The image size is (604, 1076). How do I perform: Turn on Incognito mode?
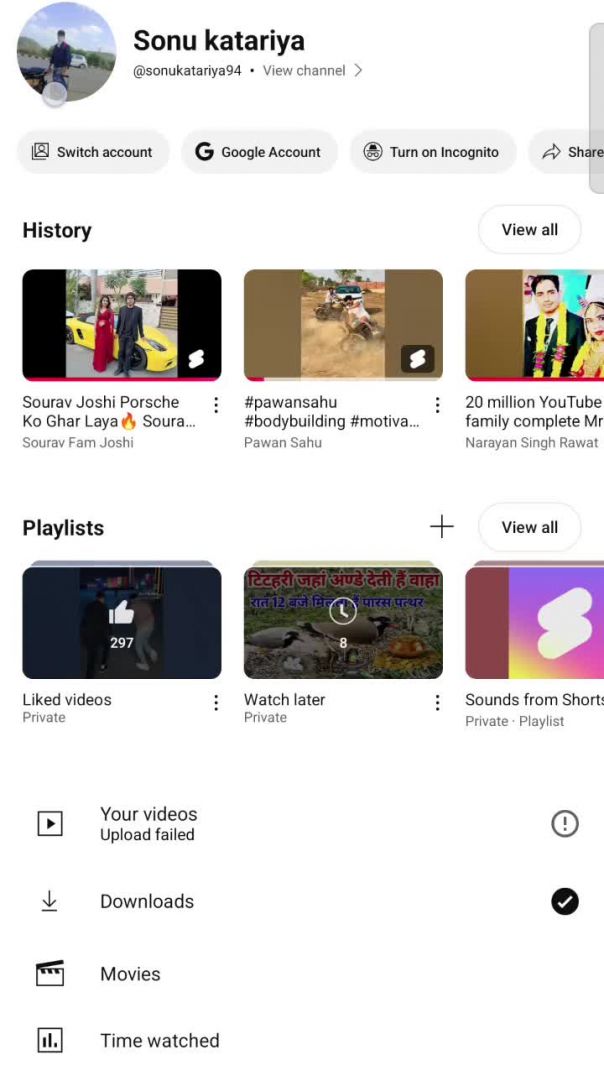(431, 152)
